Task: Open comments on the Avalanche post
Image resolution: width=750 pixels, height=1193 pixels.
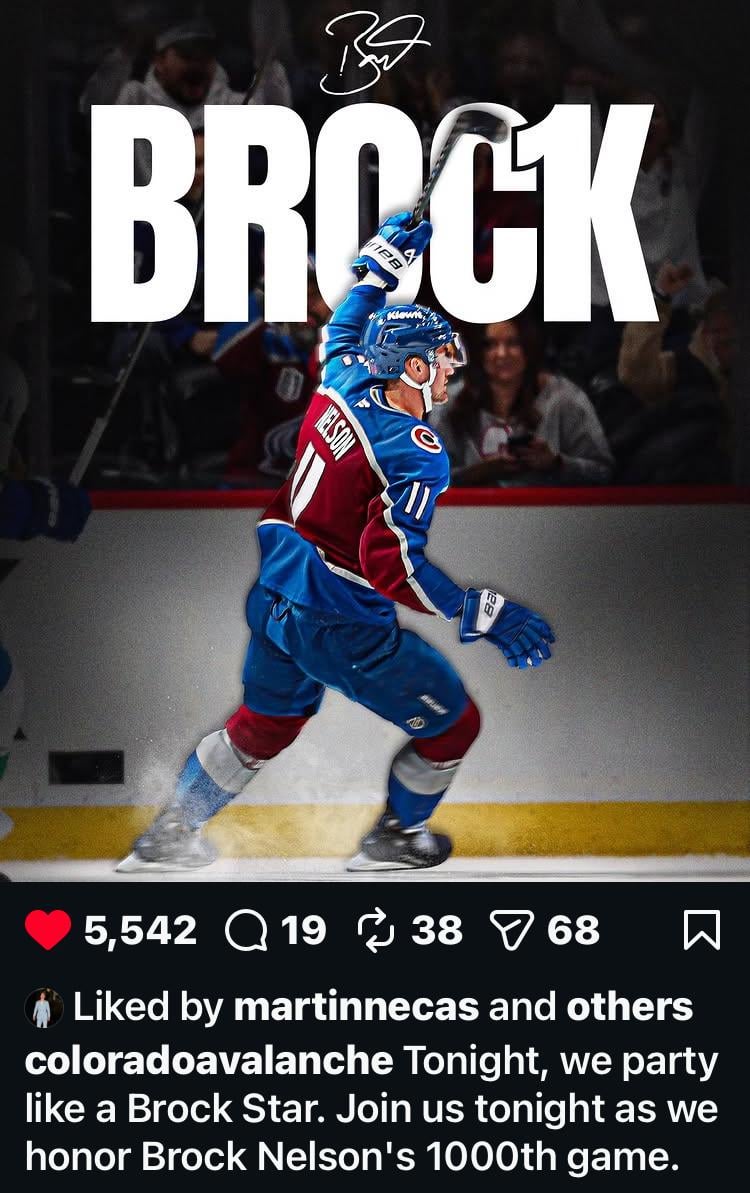Action: click(245, 932)
